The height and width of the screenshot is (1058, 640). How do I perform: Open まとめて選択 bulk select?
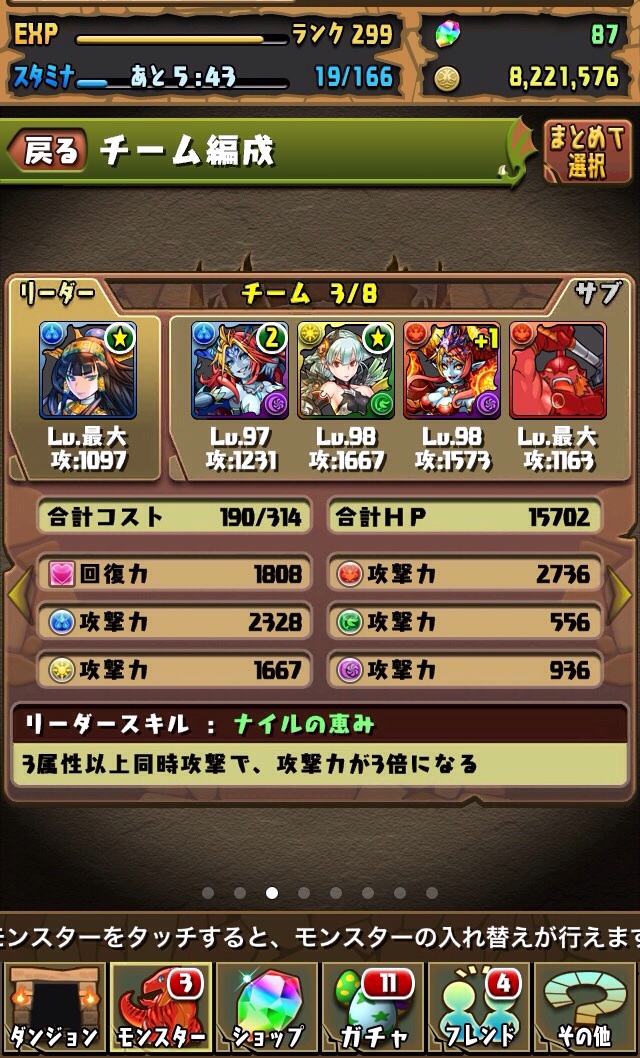(587, 151)
